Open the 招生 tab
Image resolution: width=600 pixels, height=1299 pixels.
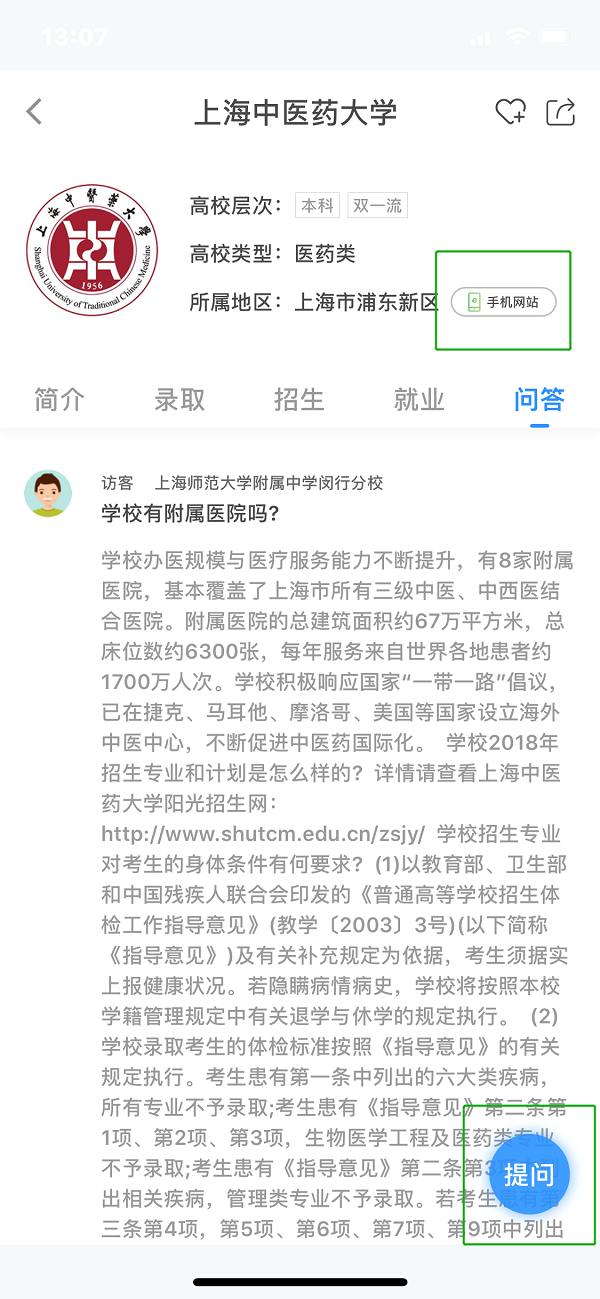point(299,400)
